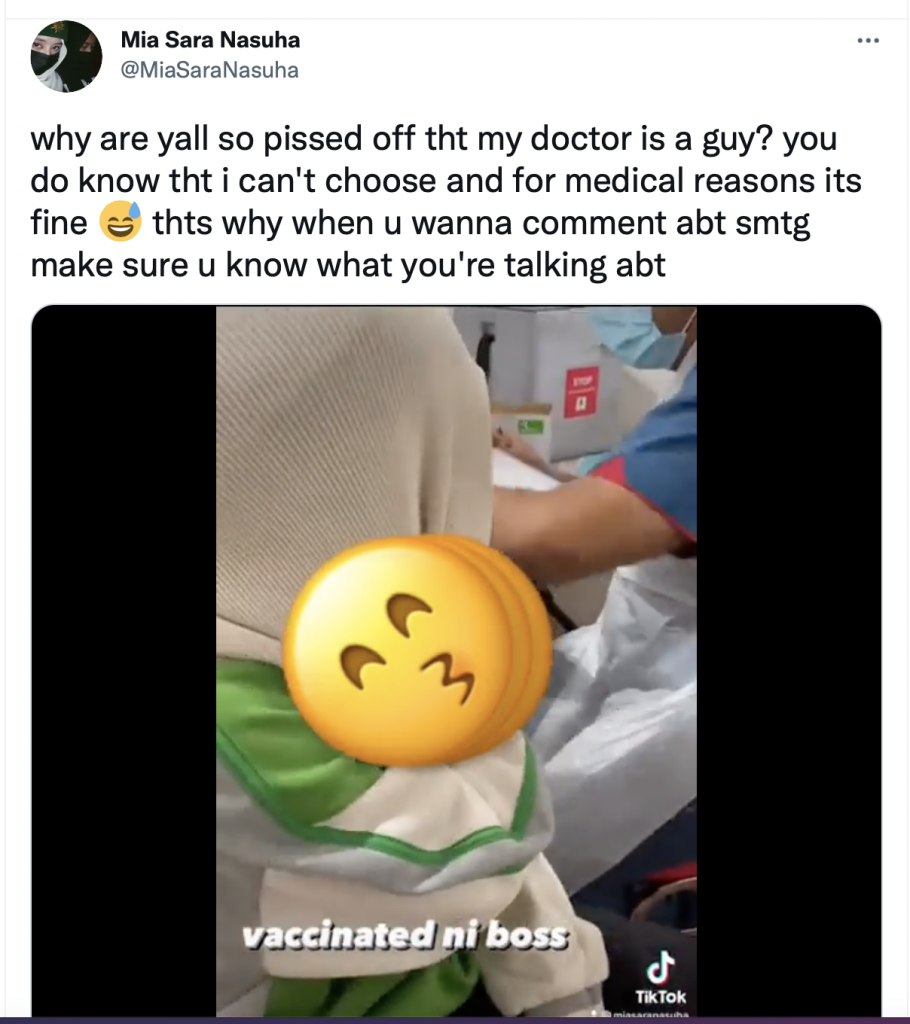Open the tweet's three-dot overflow menu
910x1024 pixels.
(x=868, y=41)
